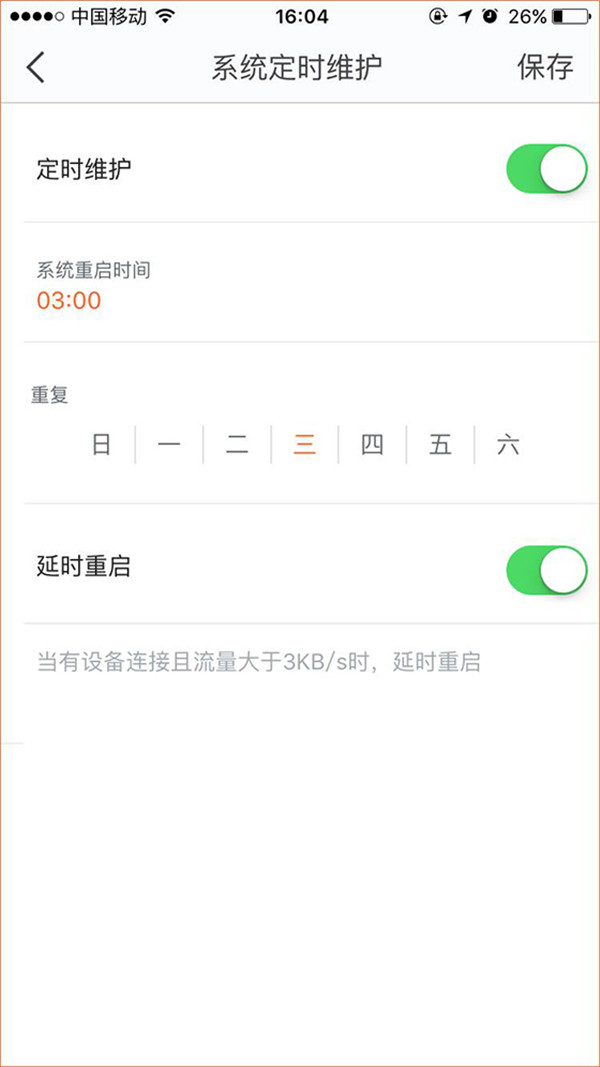The width and height of the screenshot is (600, 1067).
Task: Select 日 in the repeat days
Action: 101,446
